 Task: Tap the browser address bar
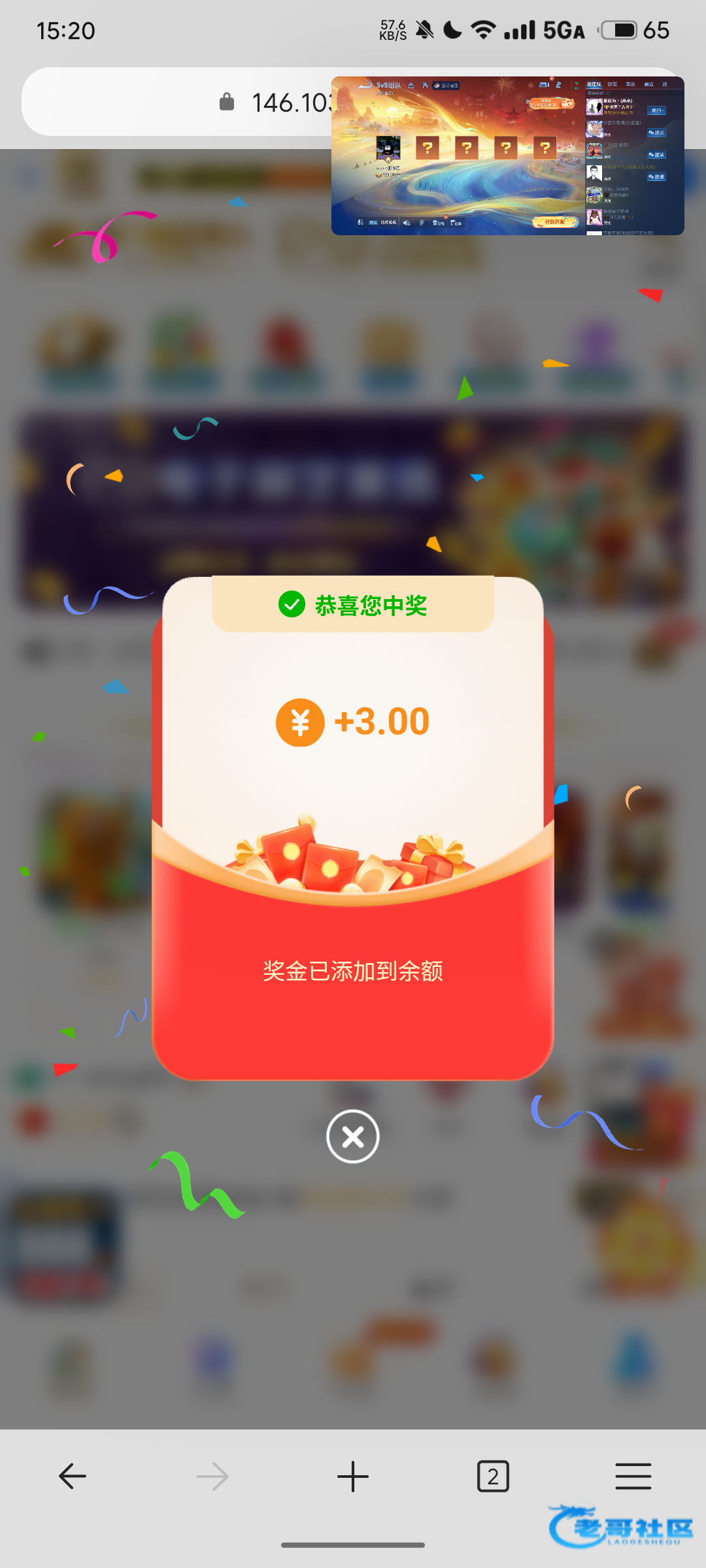176,103
